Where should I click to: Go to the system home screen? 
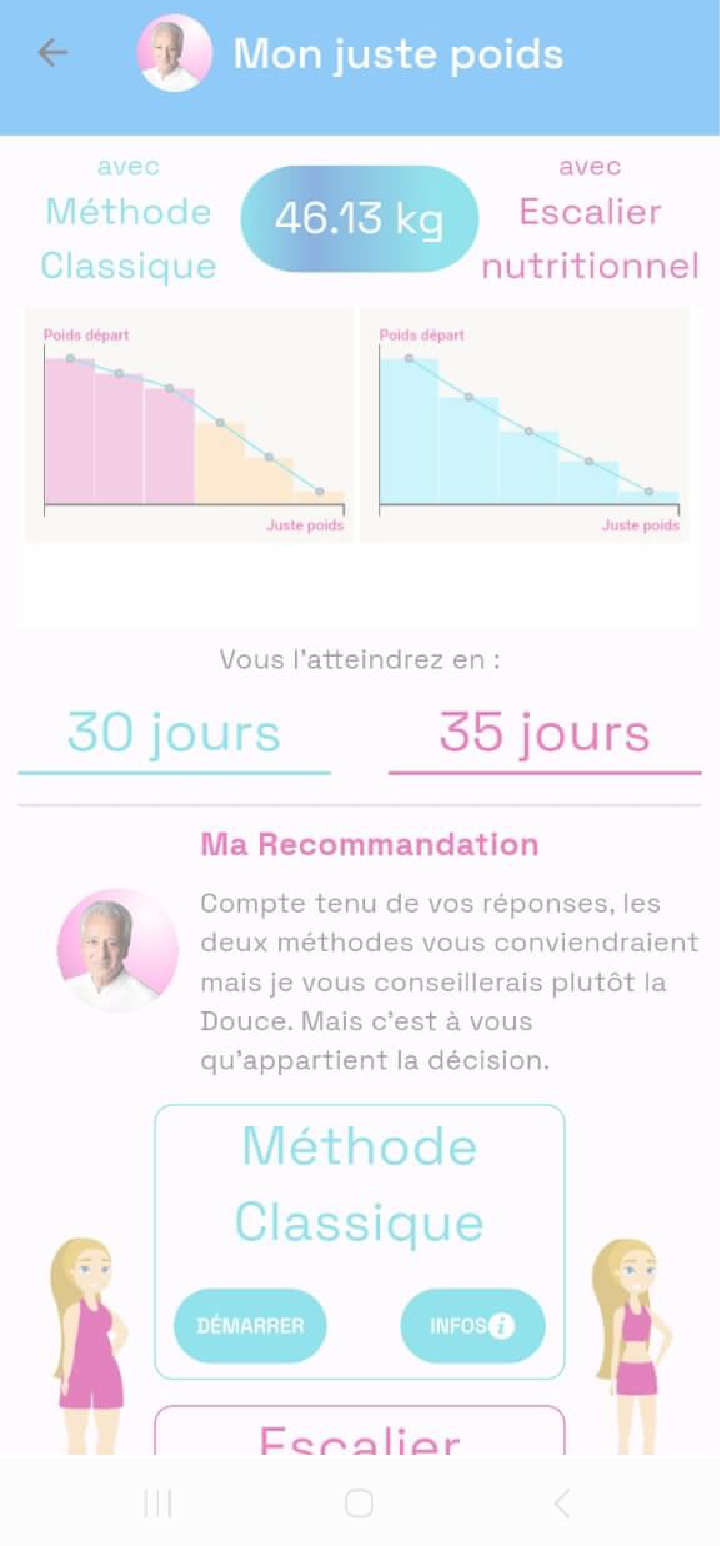tap(359, 1502)
